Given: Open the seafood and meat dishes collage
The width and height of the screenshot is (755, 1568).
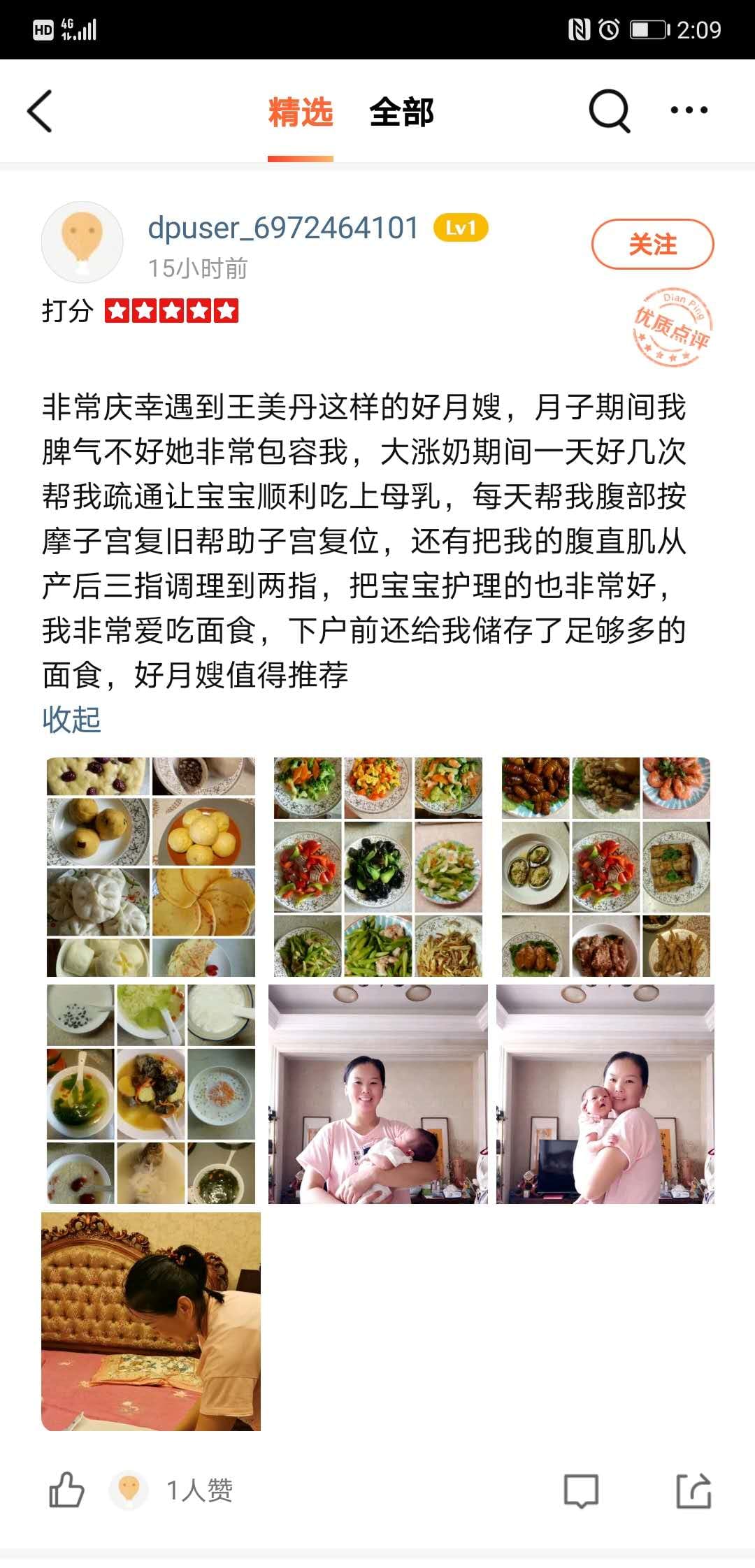Looking at the screenshot, I should coord(605,866).
